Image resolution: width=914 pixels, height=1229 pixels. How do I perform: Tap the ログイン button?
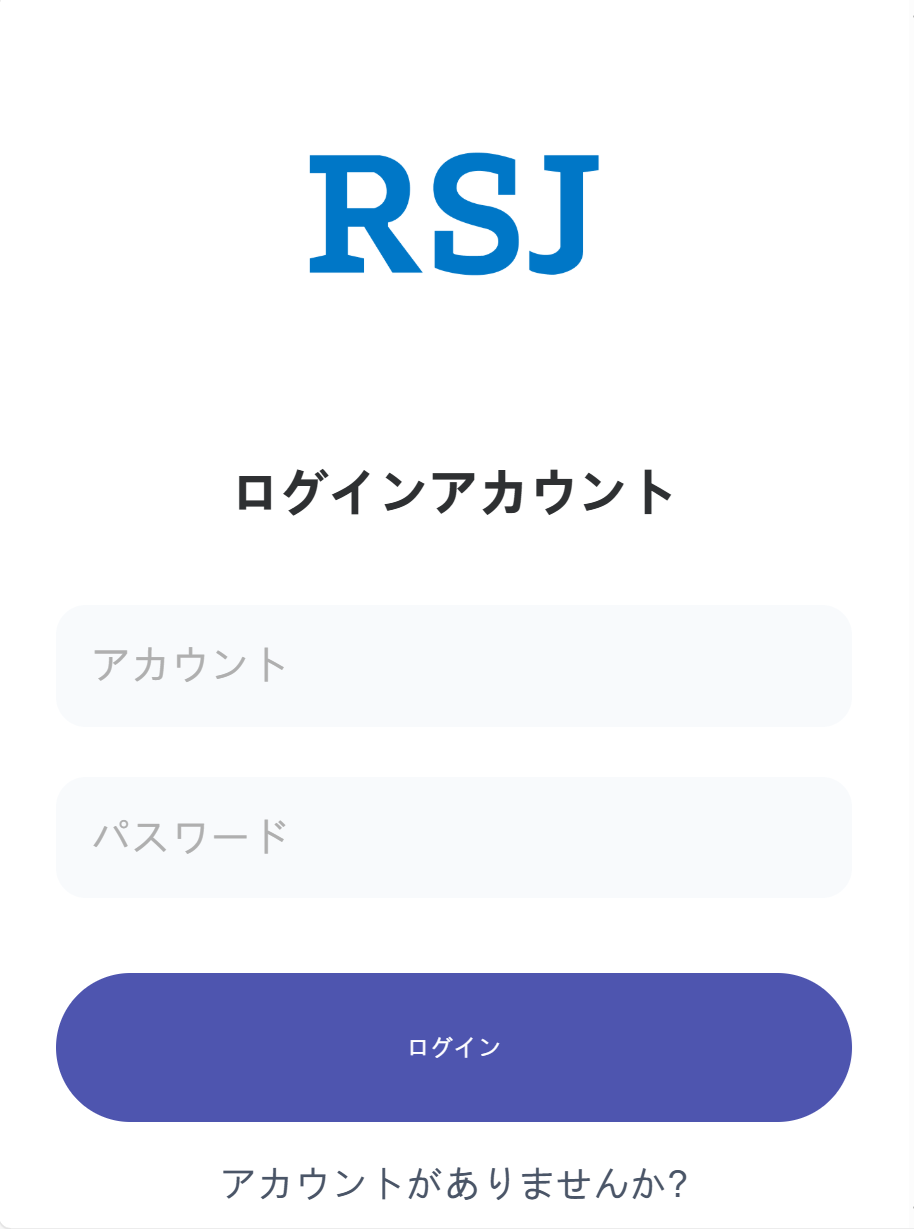(453, 1047)
